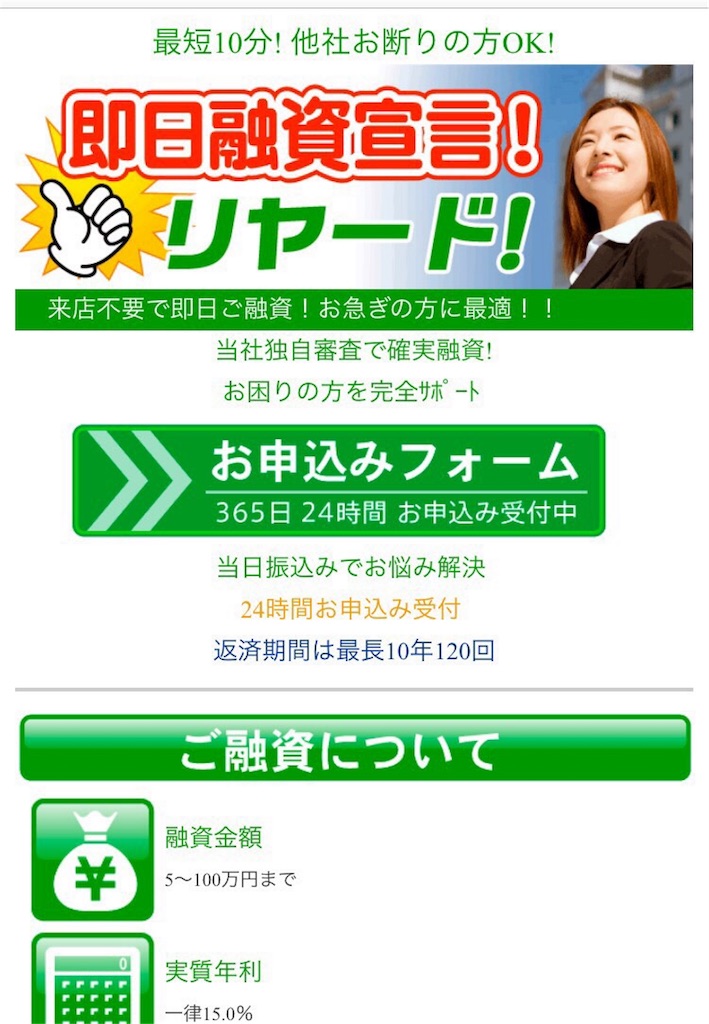
Task: Open the お申込みフォーム application form
Action: coord(339,481)
